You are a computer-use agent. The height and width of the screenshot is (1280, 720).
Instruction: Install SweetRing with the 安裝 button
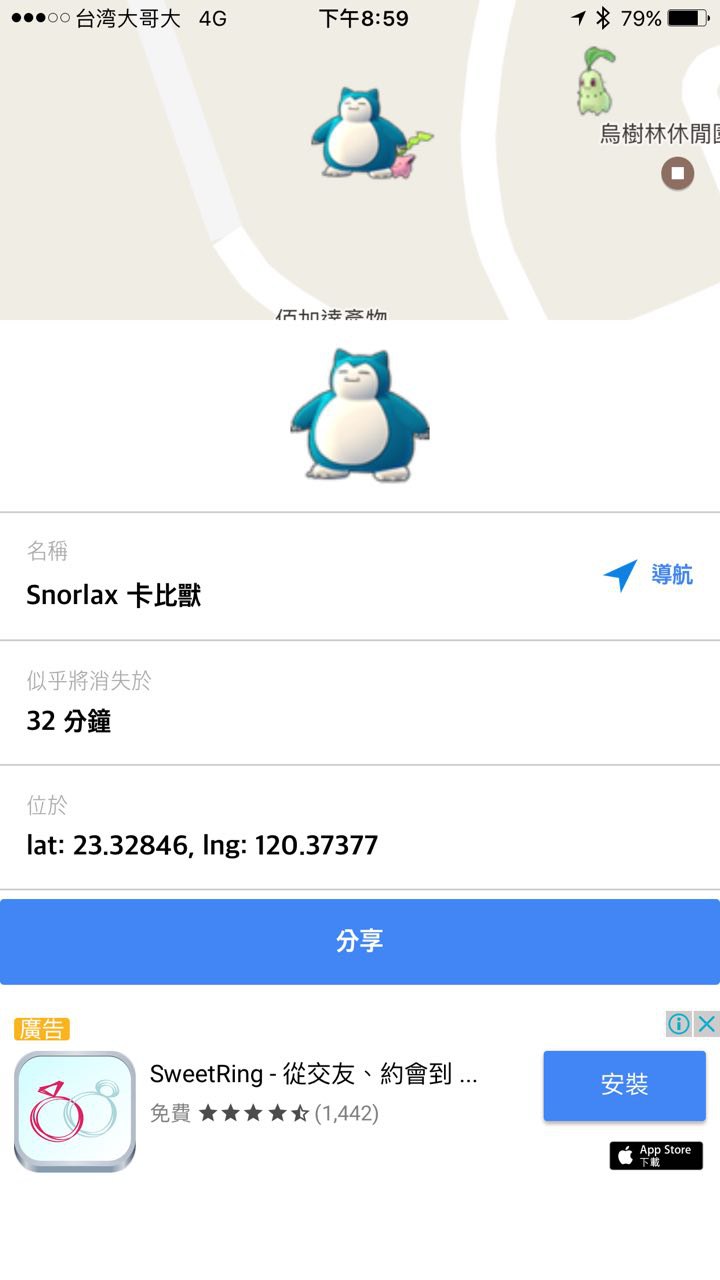624,1085
